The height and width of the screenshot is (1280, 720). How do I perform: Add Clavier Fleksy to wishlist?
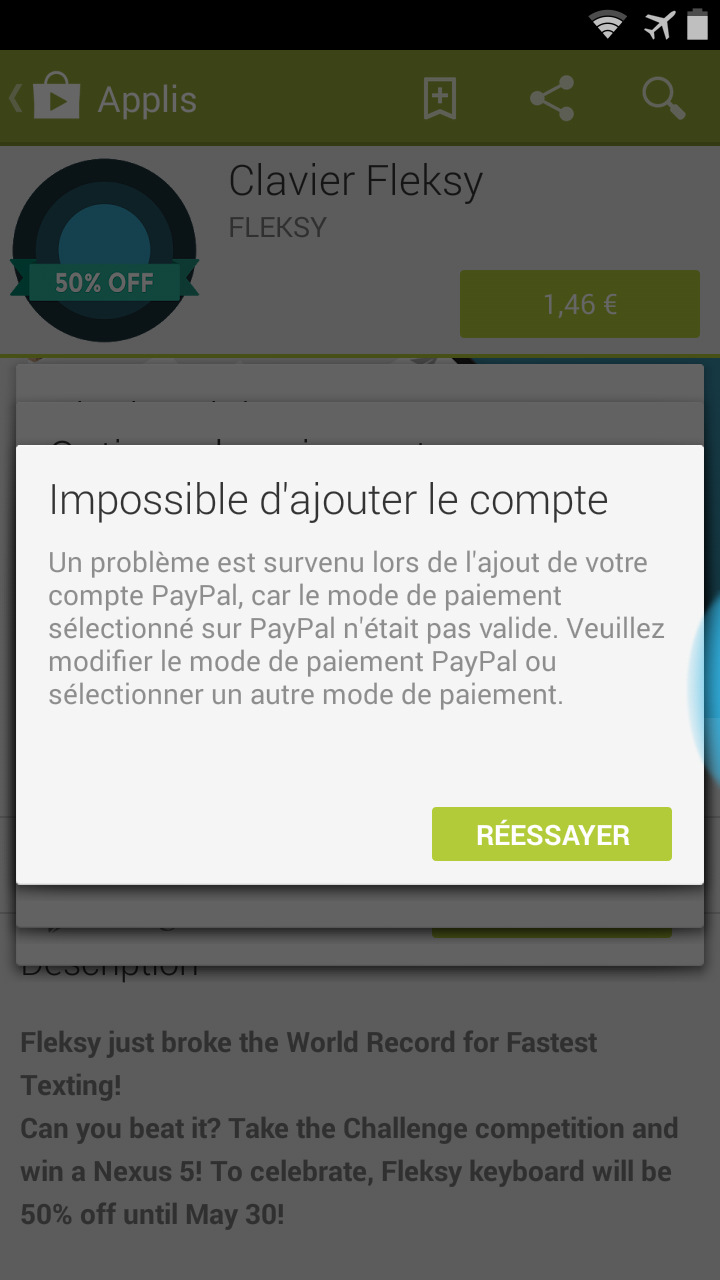pos(440,99)
